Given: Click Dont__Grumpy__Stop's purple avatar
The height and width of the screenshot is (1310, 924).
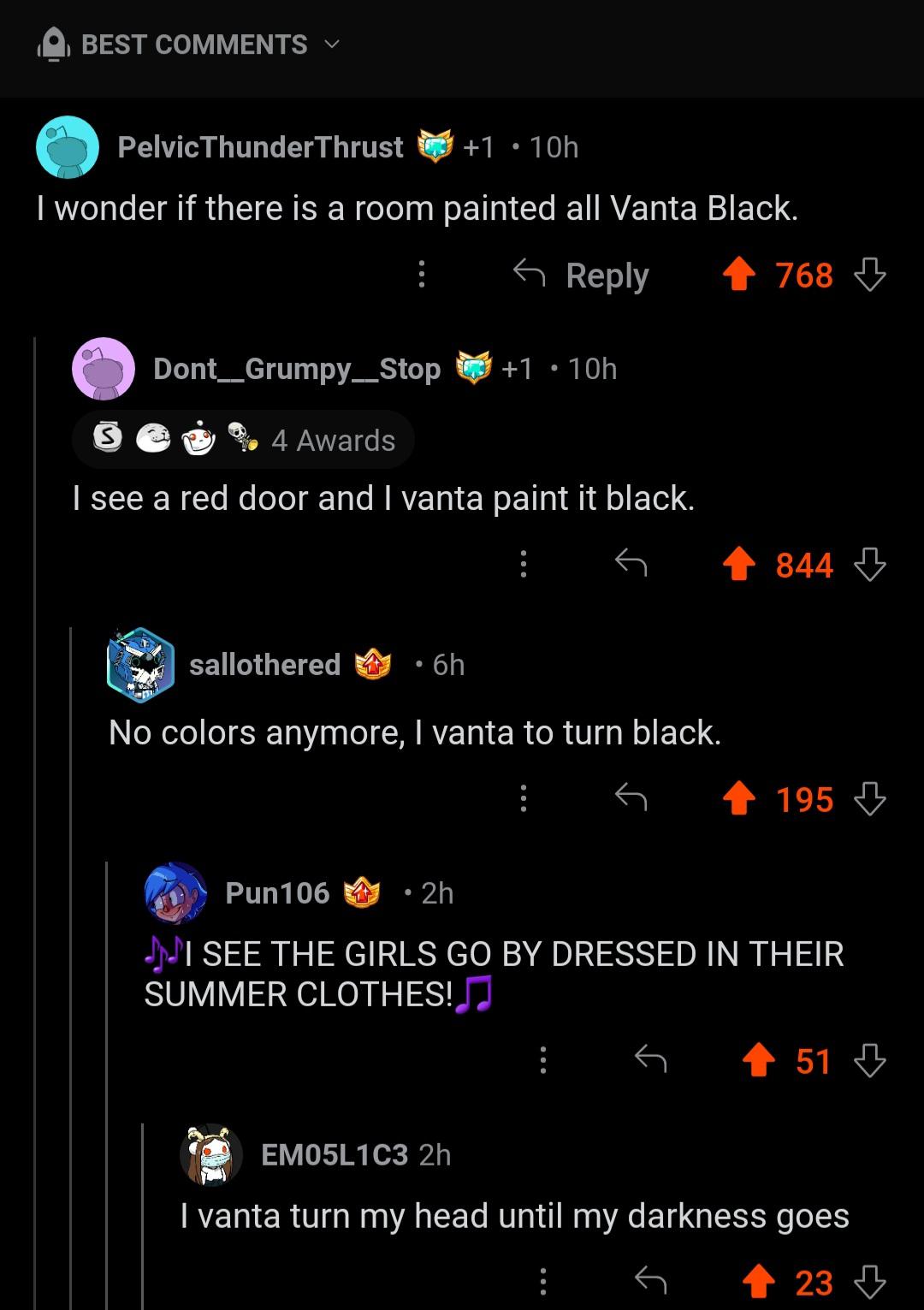Looking at the screenshot, I should tap(103, 370).
